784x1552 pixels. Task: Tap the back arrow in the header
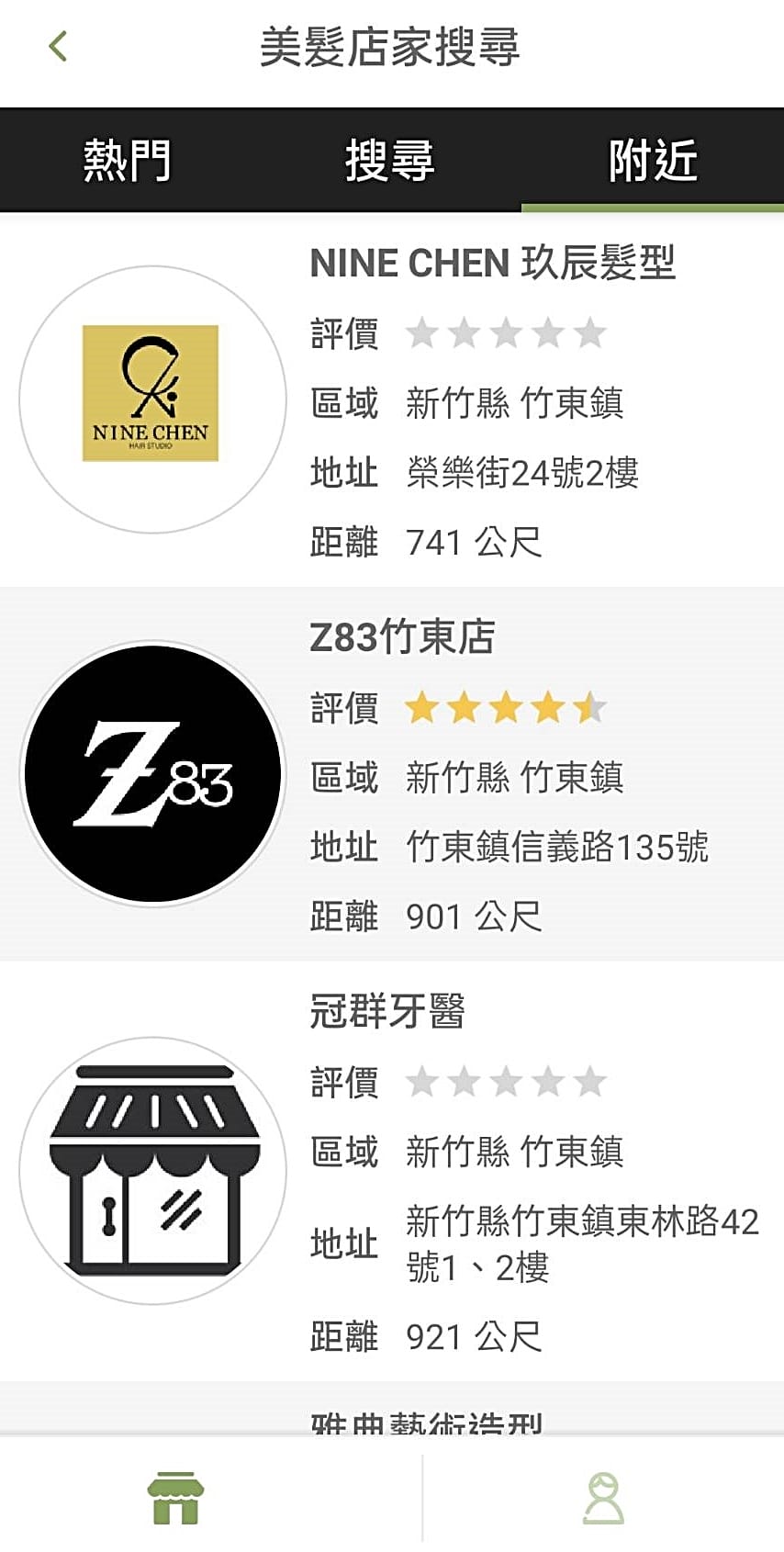coord(58,44)
